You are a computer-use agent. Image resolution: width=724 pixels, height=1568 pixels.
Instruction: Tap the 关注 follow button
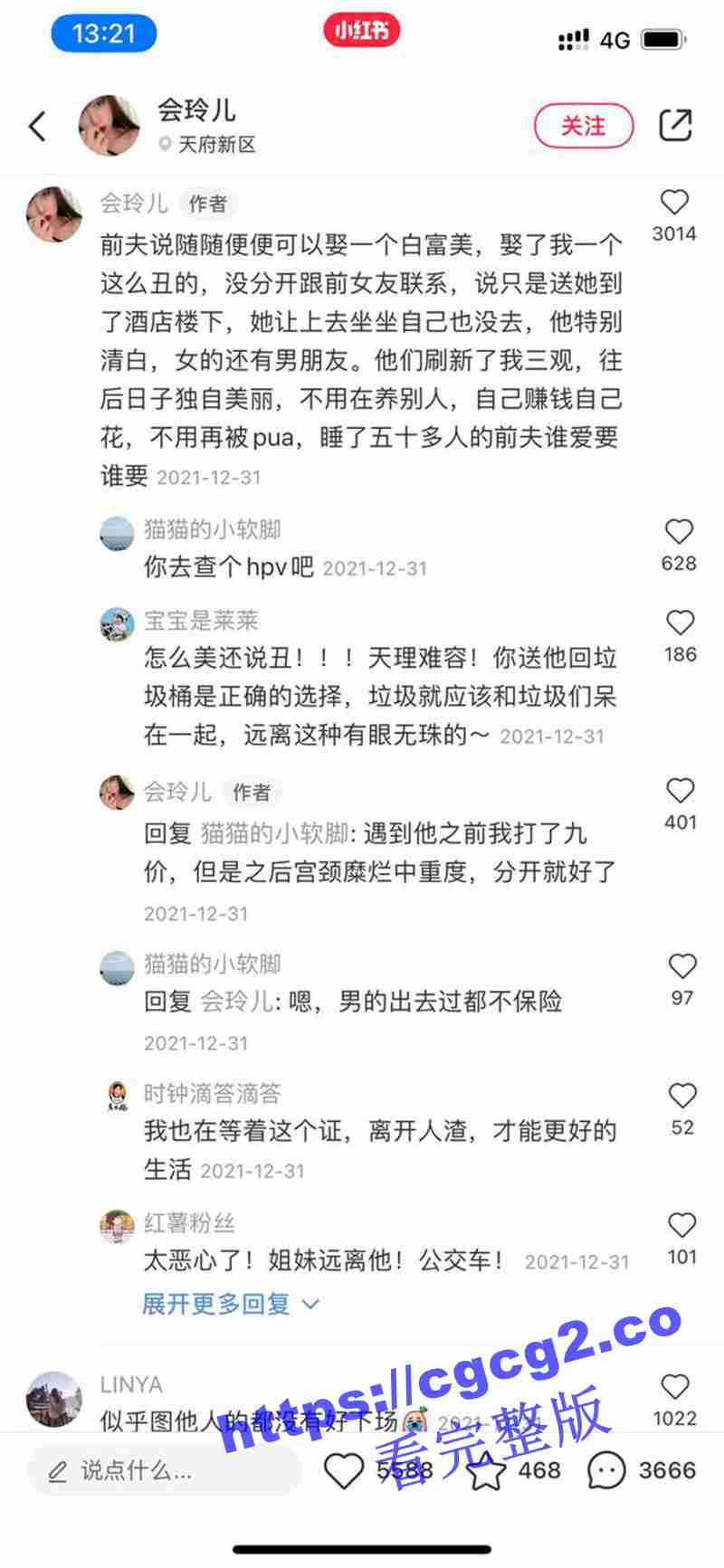point(583,127)
